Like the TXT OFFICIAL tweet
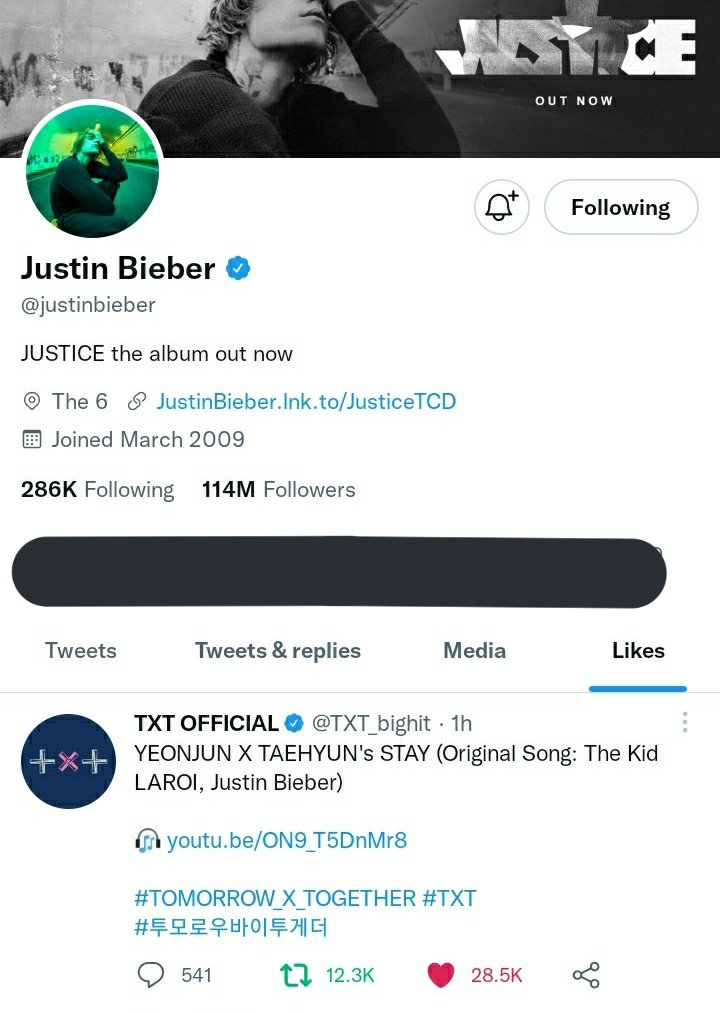The image size is (720, 1013). [440, 975]
